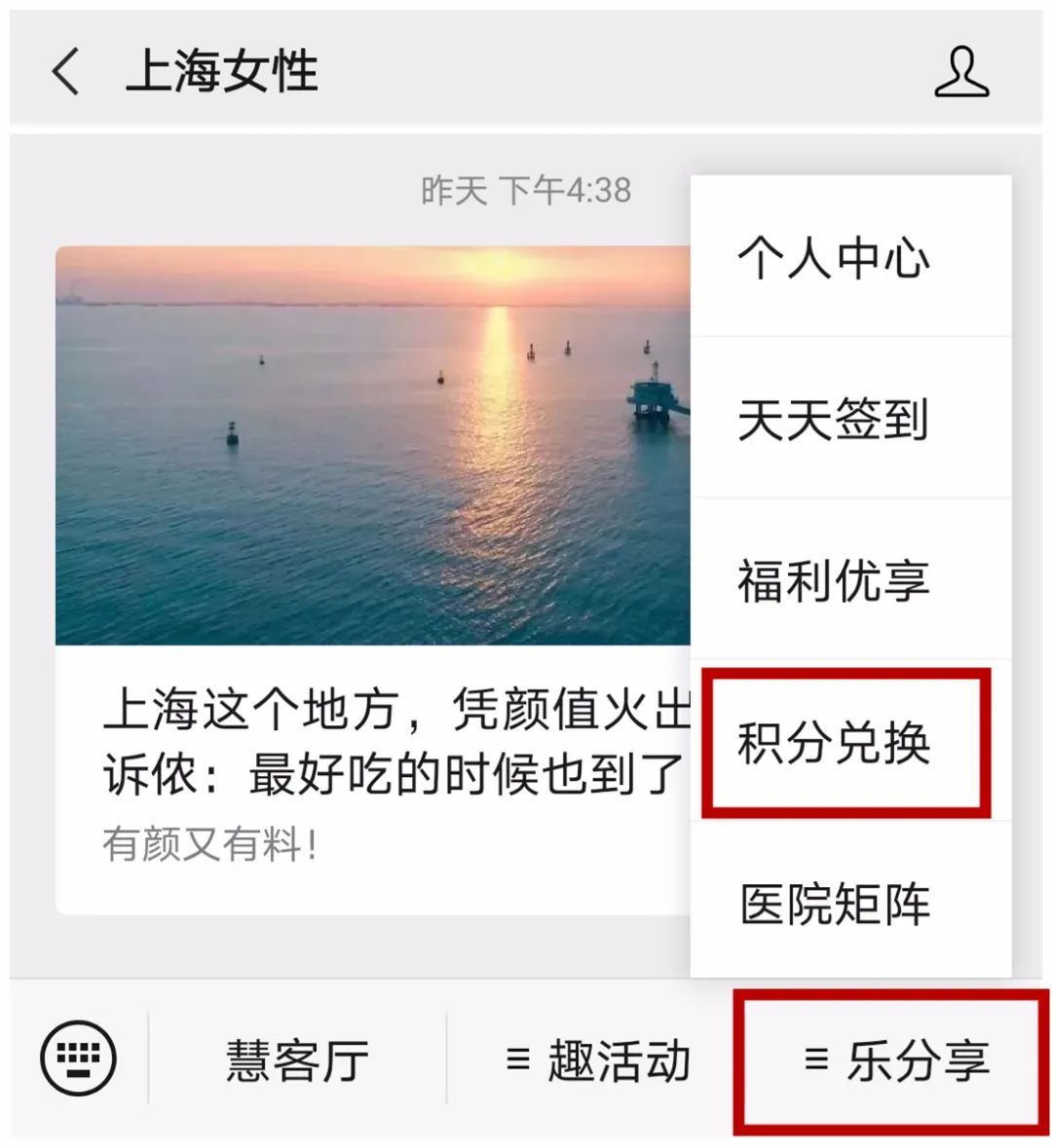Collapse the 乐分享 bottom menu

coord(896,1059)
